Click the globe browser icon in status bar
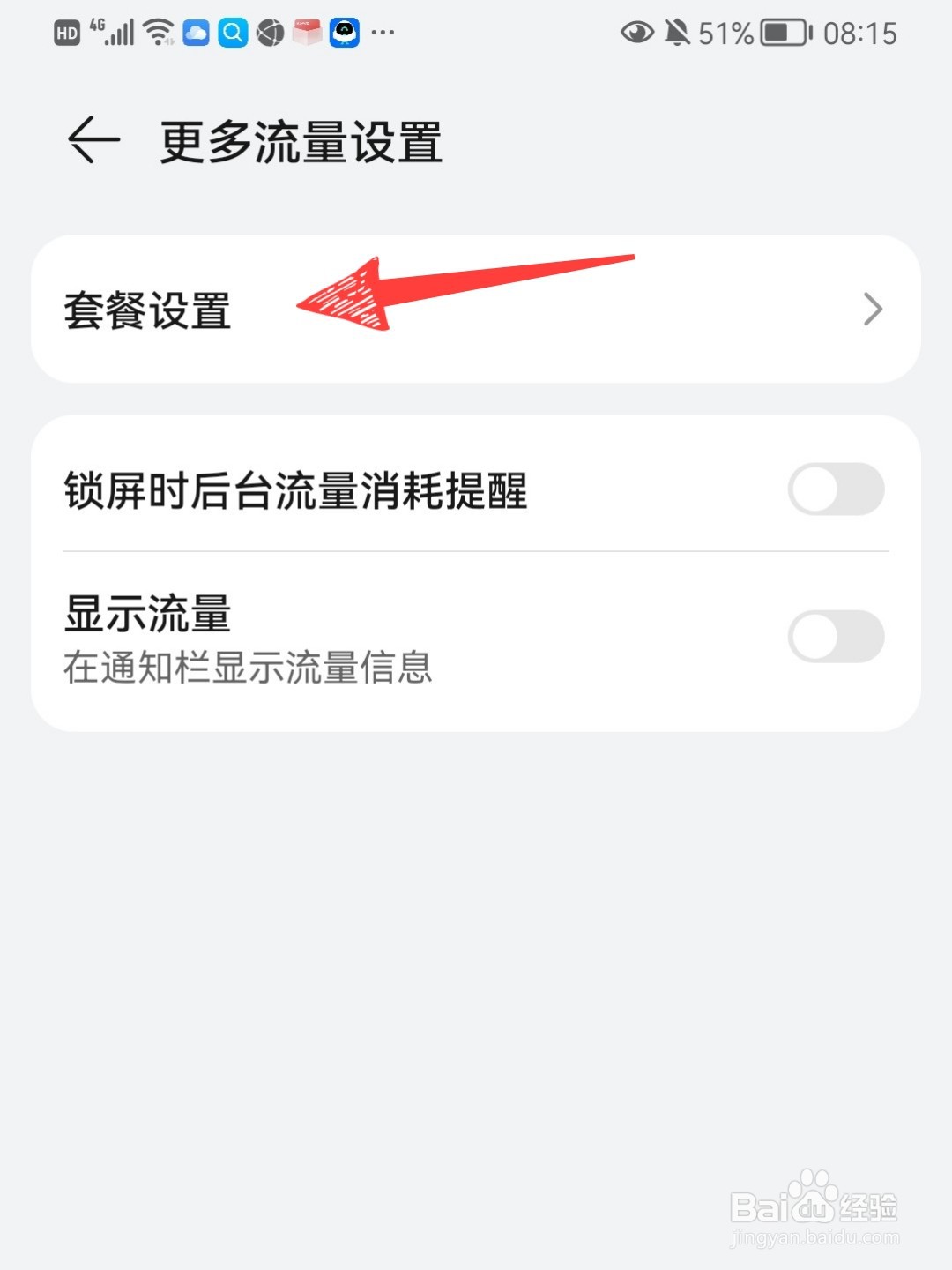This screenshot has width=952, height=1270. pos(269,34)
